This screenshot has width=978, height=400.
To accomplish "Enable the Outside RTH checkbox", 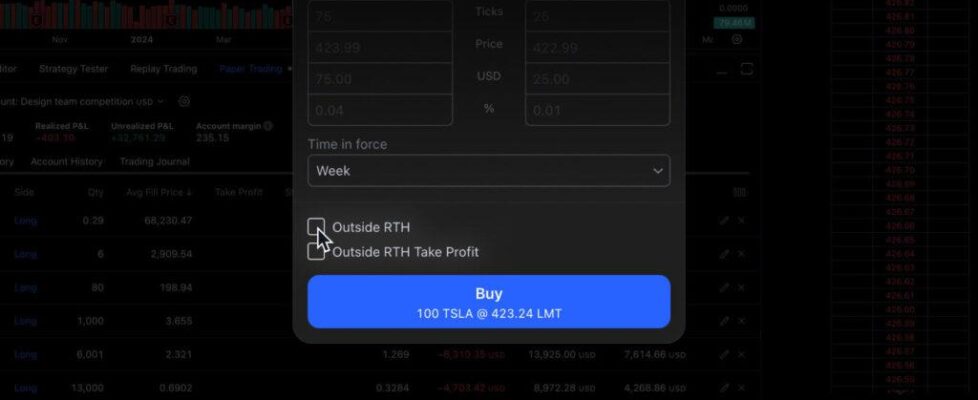I will click(316, 227).
